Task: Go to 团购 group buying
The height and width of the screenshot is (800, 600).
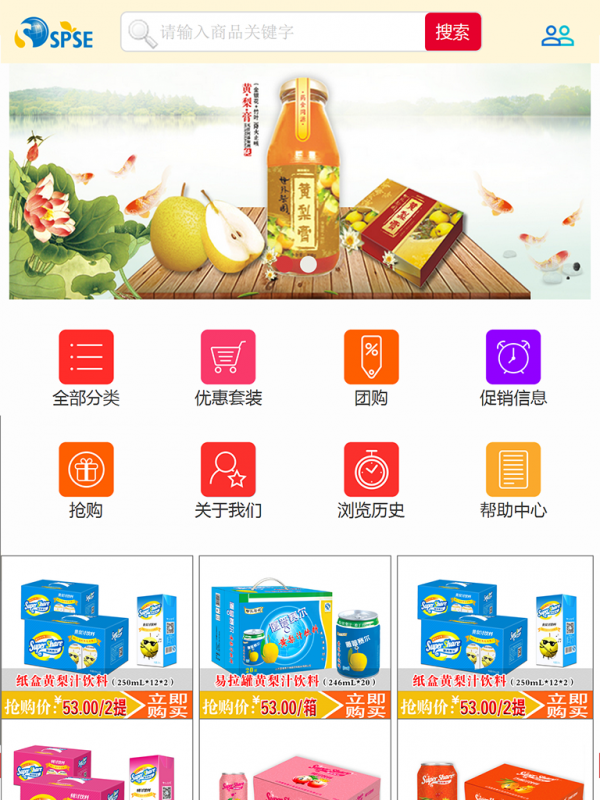Action: coord(371,368)
